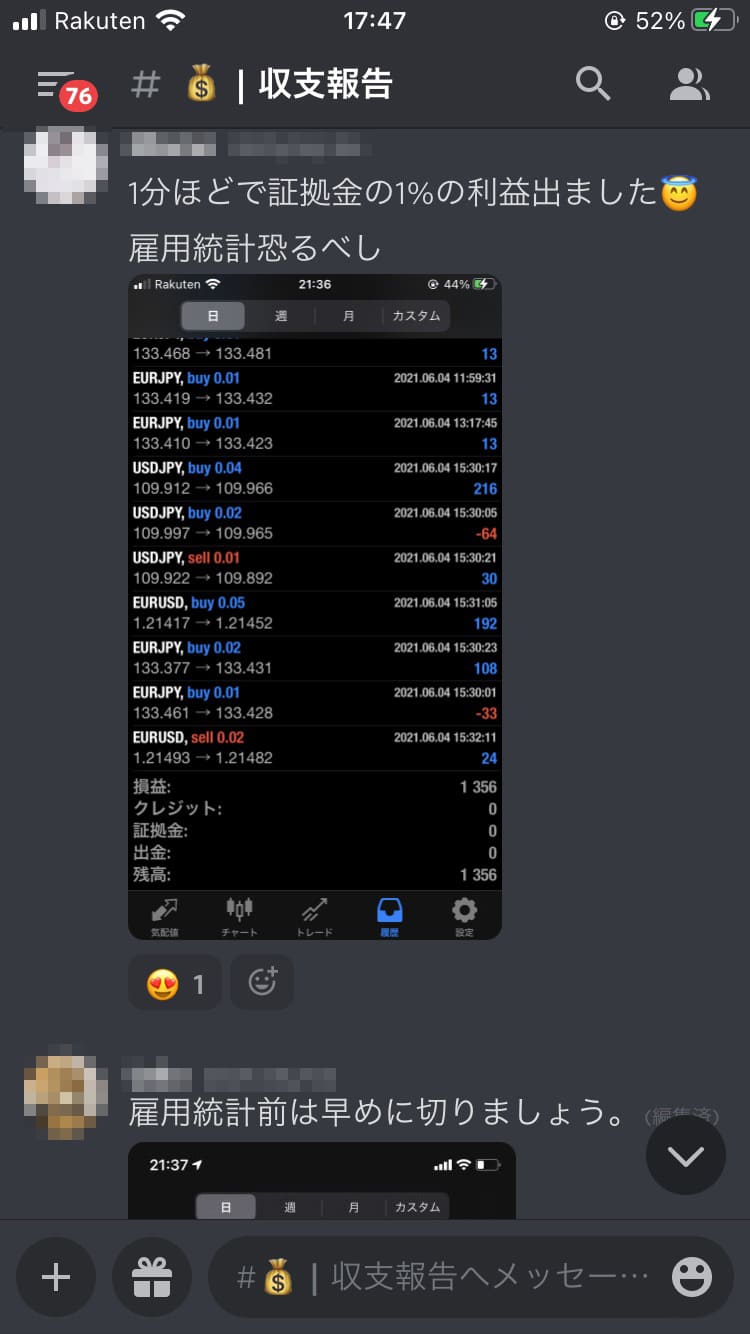Screen dimensions: 750x1334
Task: Open the first poster's avatar profile
Action: pos(65,166)
